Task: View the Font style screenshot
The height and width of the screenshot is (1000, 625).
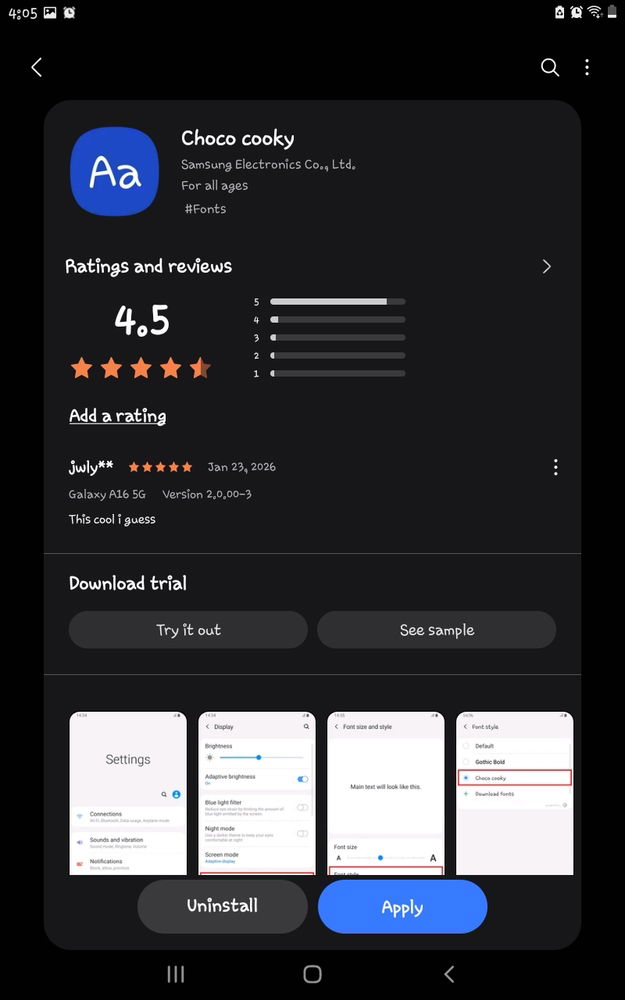Action: tap(514, 792)
